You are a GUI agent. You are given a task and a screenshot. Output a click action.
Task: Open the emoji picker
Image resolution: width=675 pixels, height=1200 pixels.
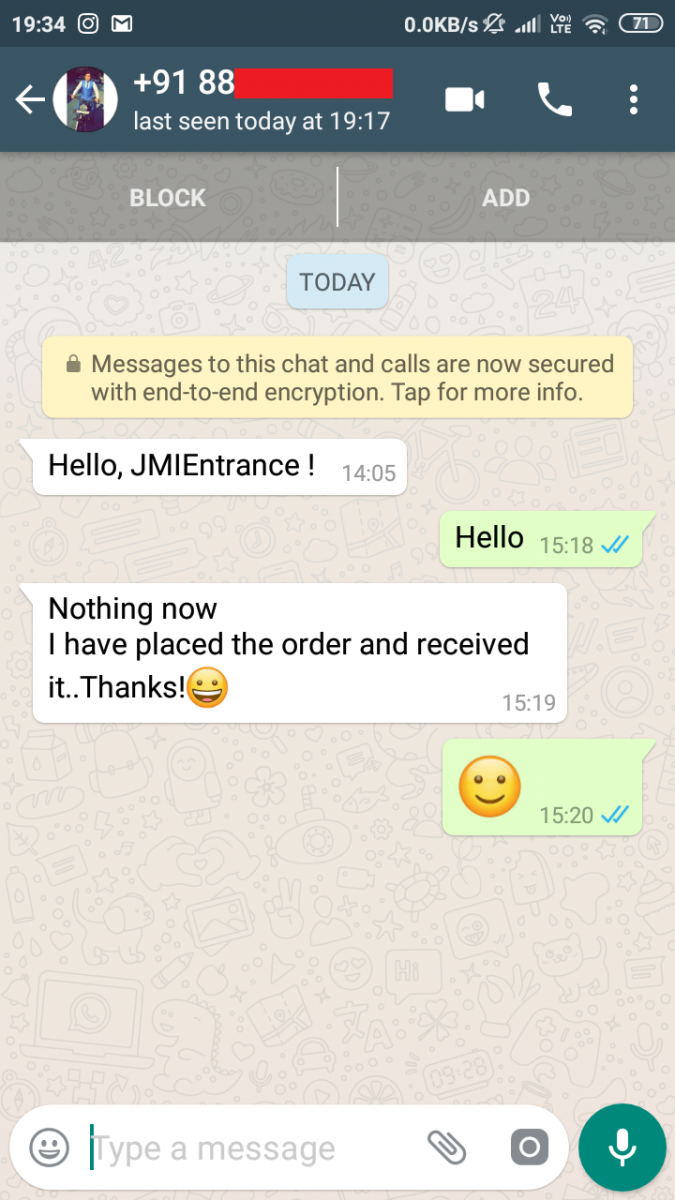pos(49,1147)
